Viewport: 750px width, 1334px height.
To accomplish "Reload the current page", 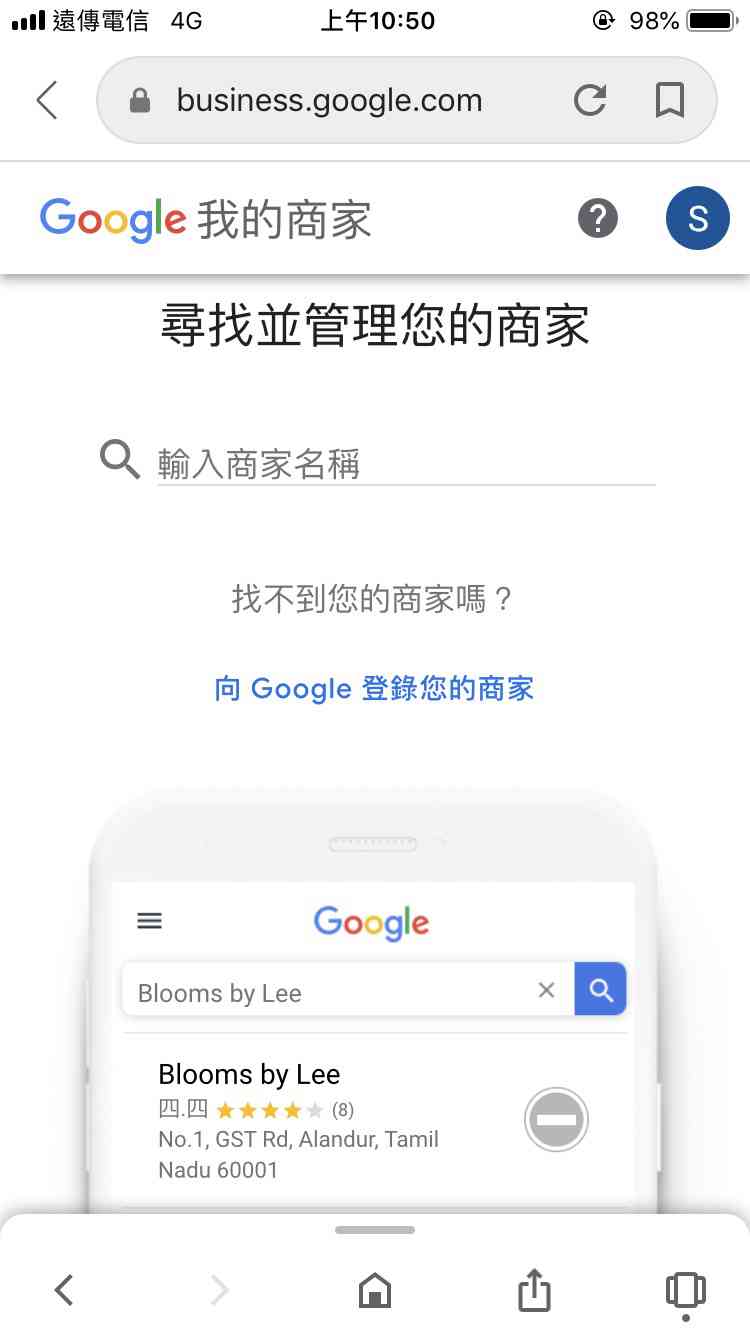I will pos(590,100).
